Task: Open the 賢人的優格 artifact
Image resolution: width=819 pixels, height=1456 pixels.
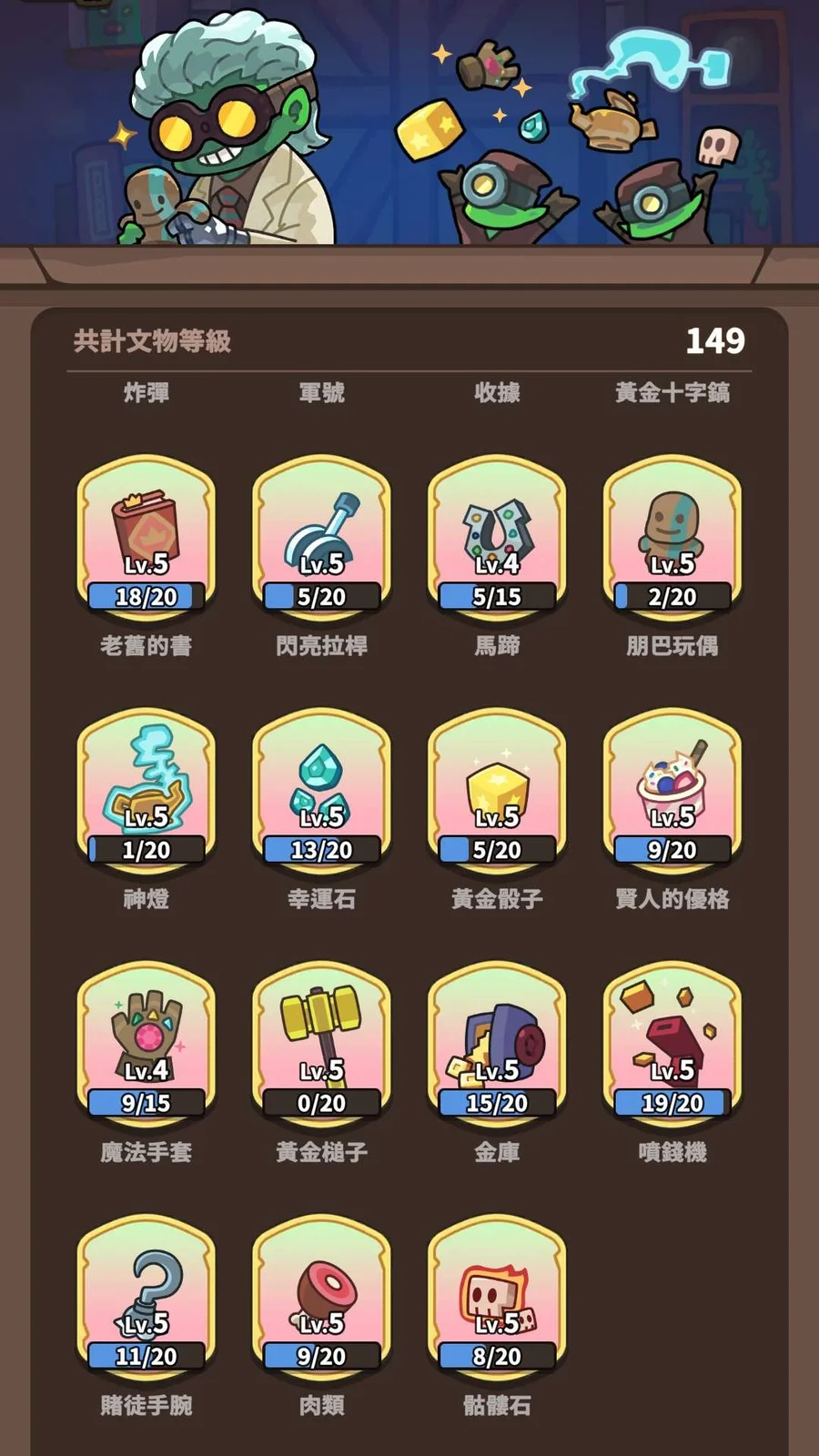Action: click(x=672, y=790)
